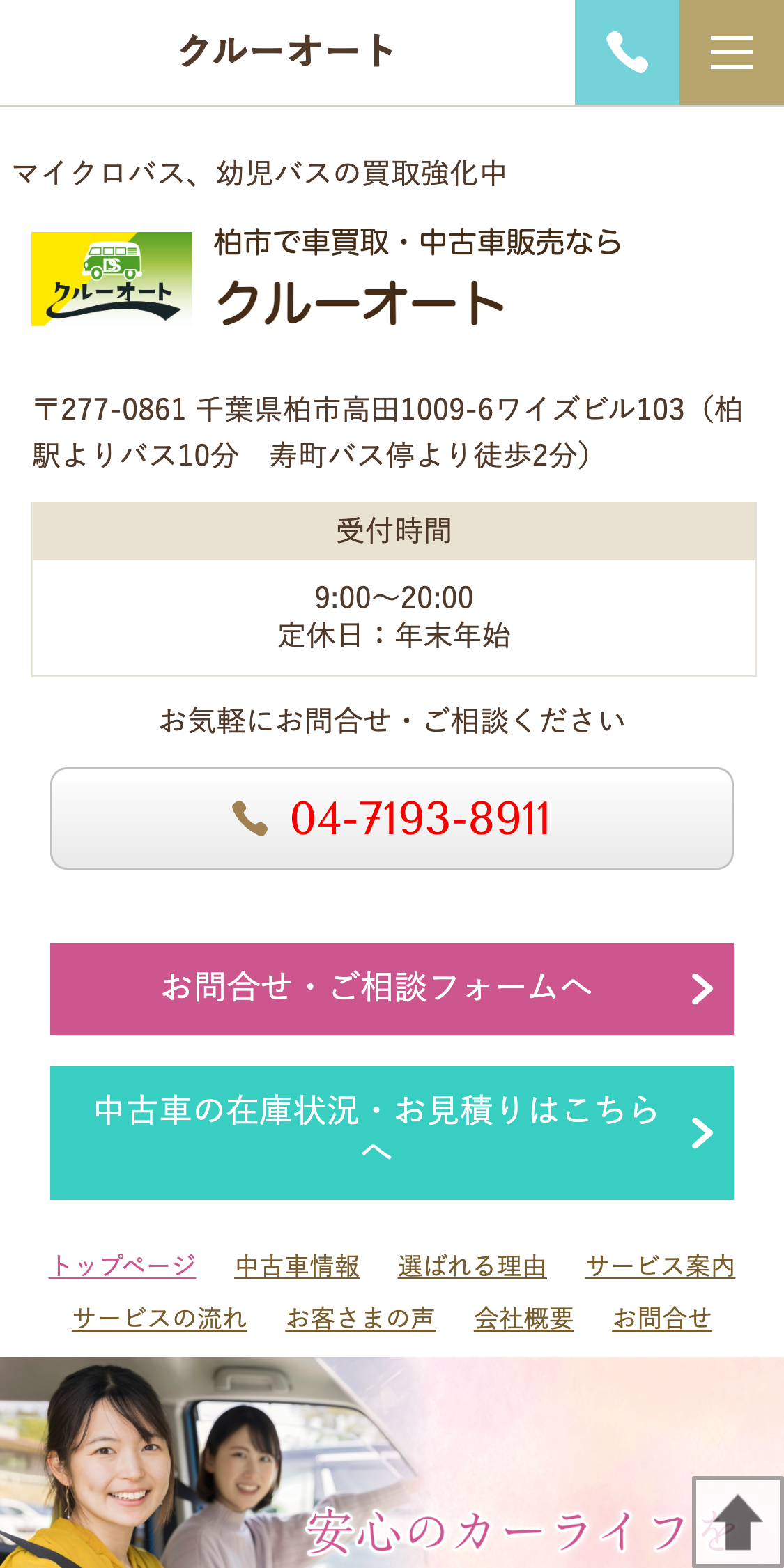Open お問合せ footer link
This screenshot has width=784, height=1568.
(x=662, y=1318)
